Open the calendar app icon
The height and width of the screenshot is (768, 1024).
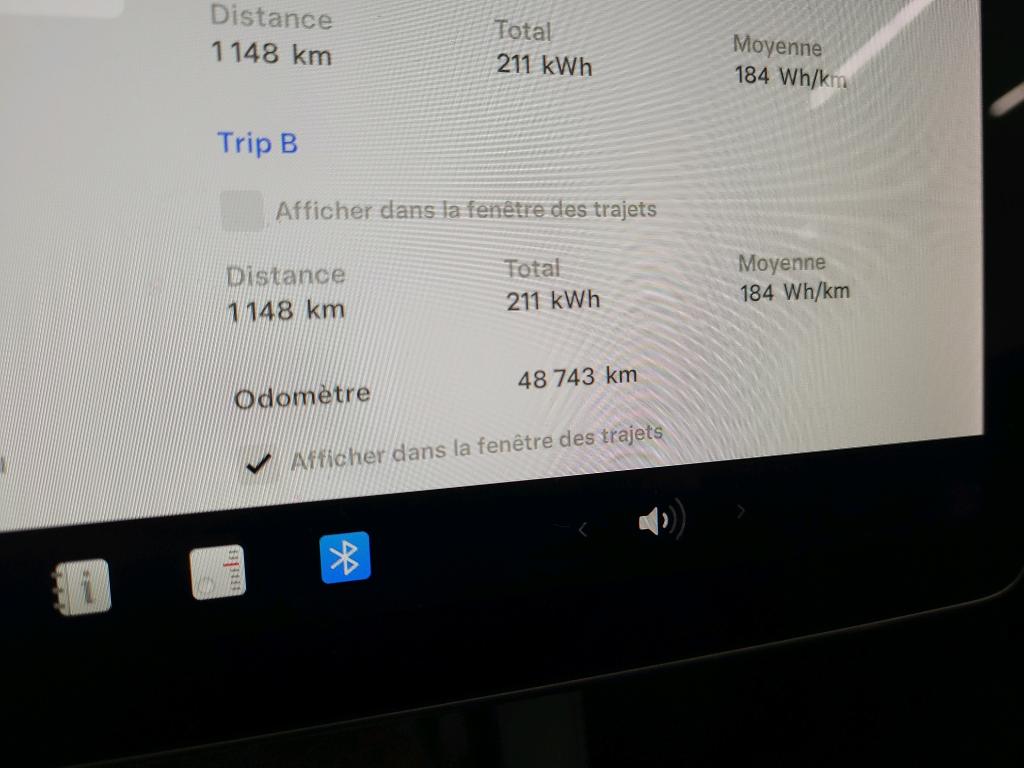tap(218, 573)
